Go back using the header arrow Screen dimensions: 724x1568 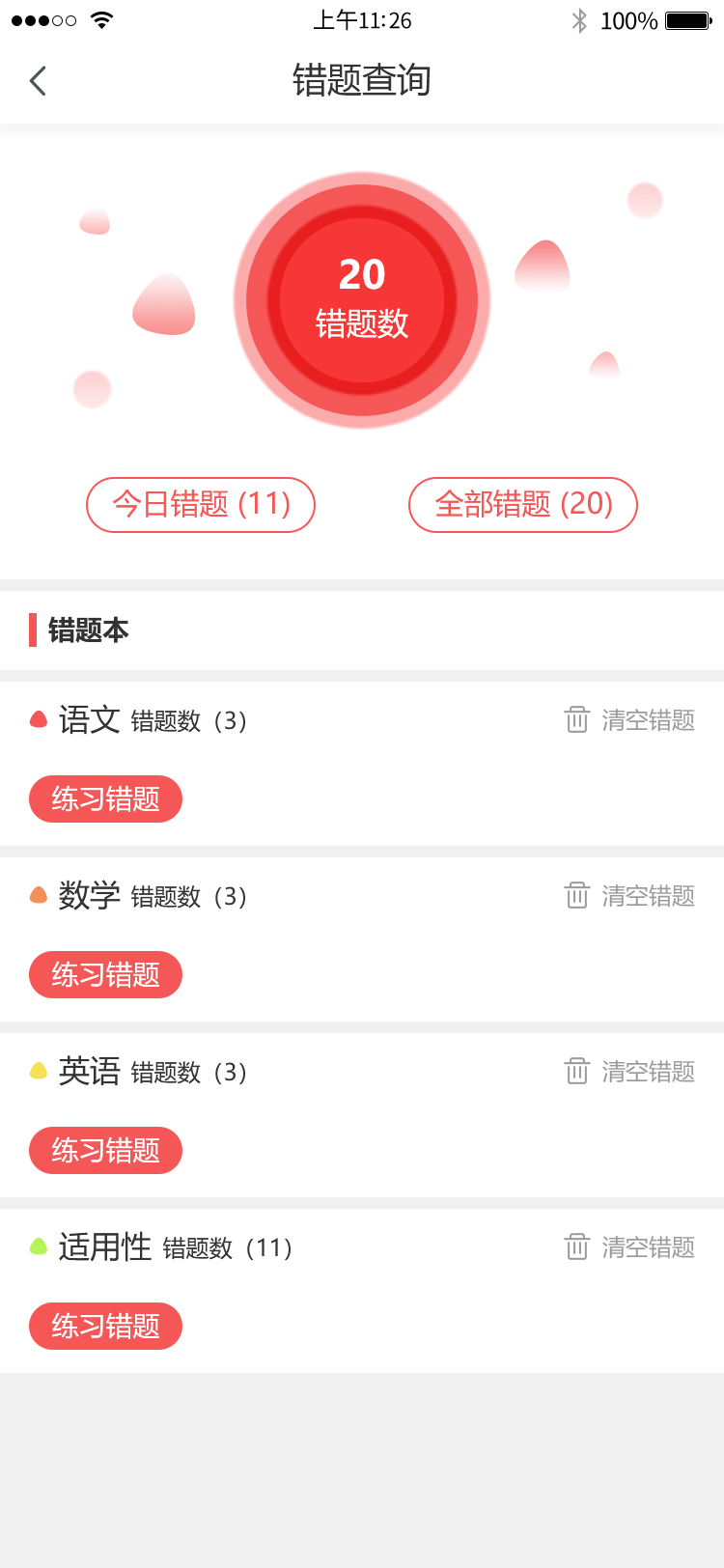pos(39,81)
